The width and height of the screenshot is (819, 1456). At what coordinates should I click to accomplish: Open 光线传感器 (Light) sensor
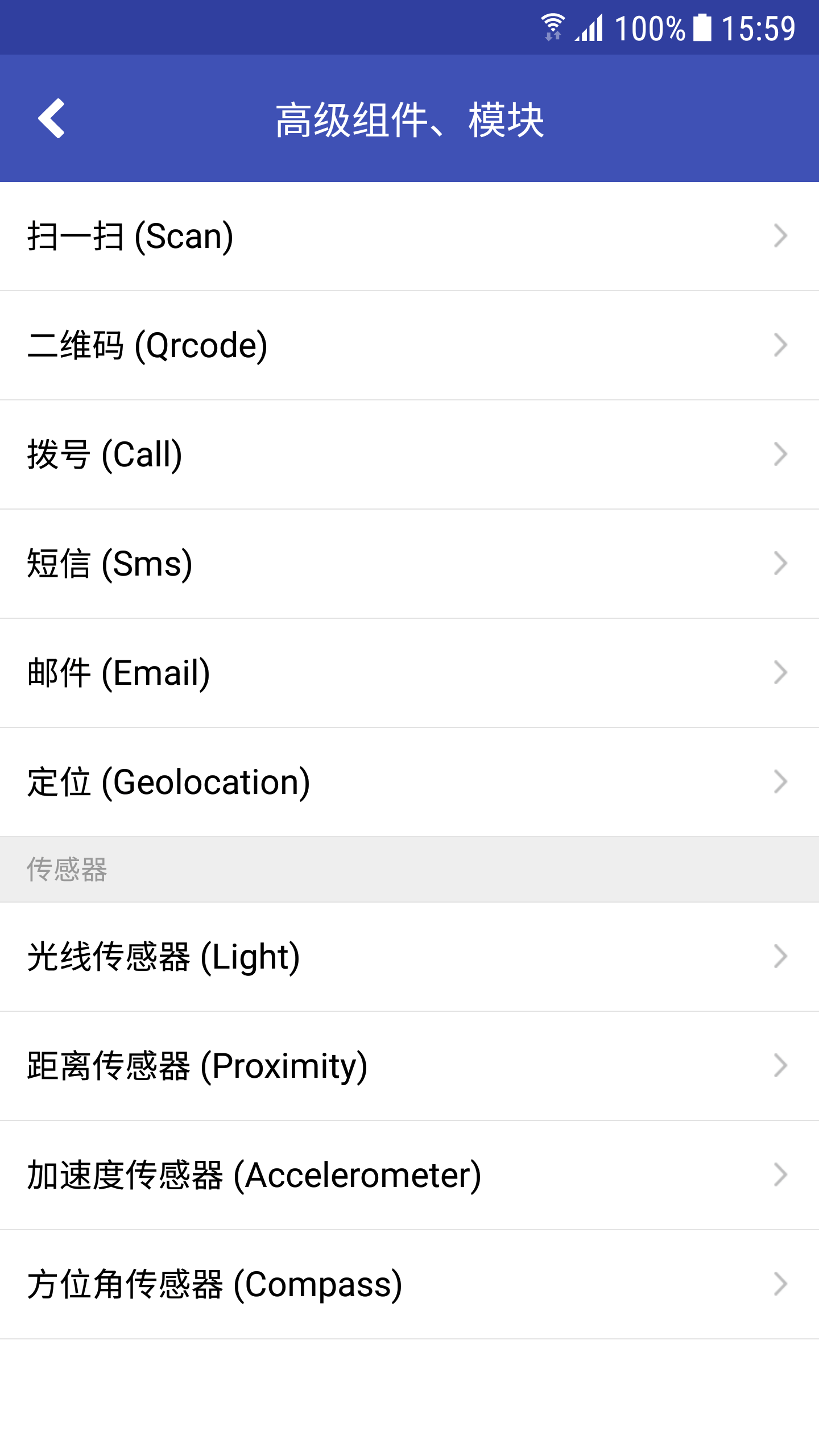click(x=409, y=957)
